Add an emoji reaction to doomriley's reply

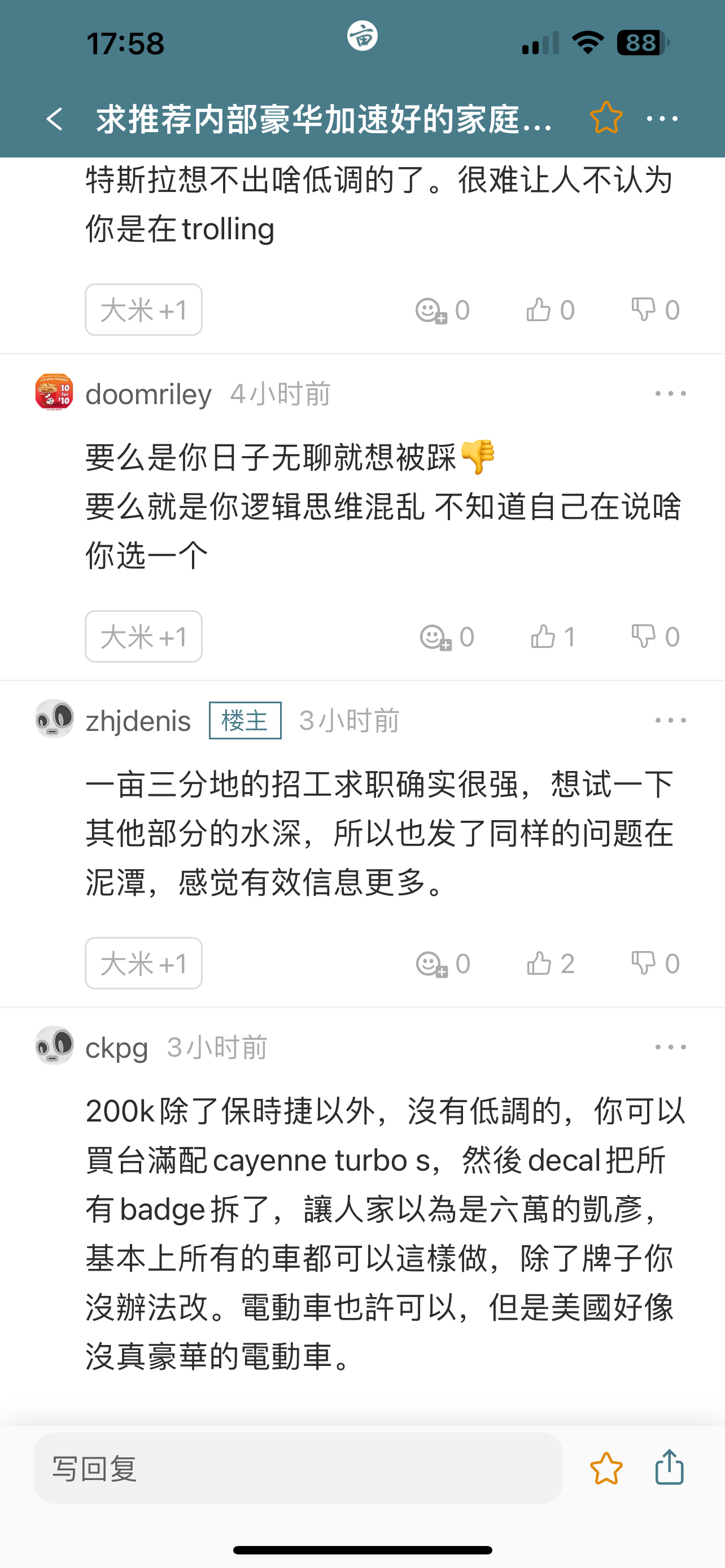446,637
